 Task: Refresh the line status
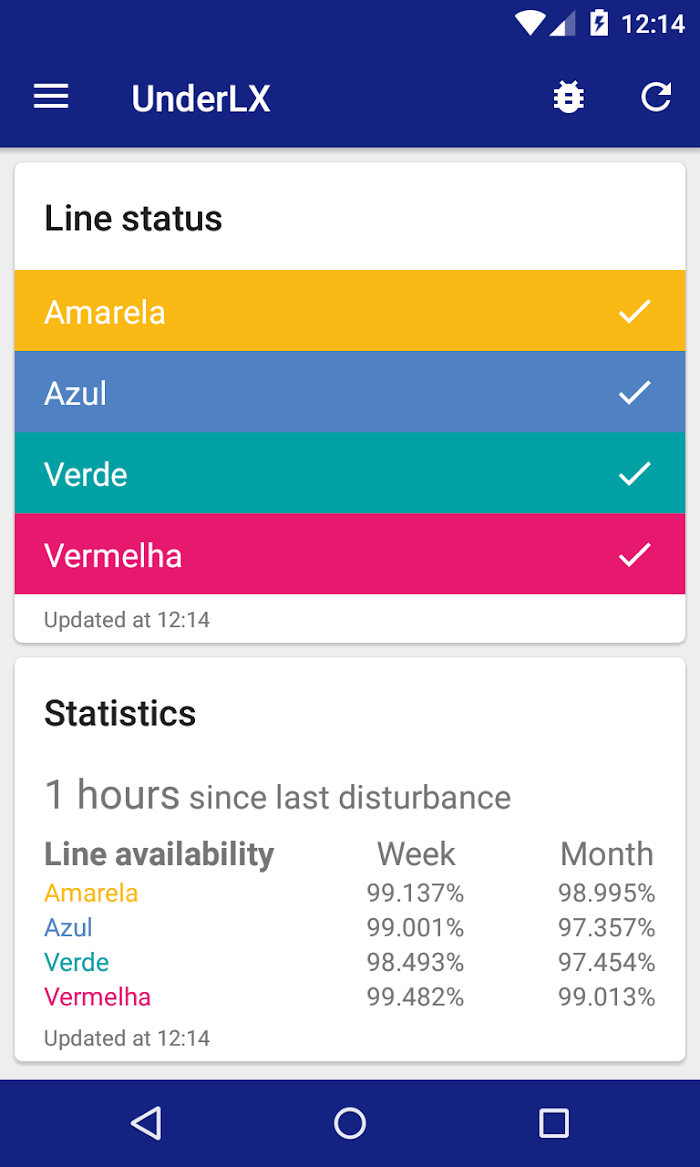(656, 97)
